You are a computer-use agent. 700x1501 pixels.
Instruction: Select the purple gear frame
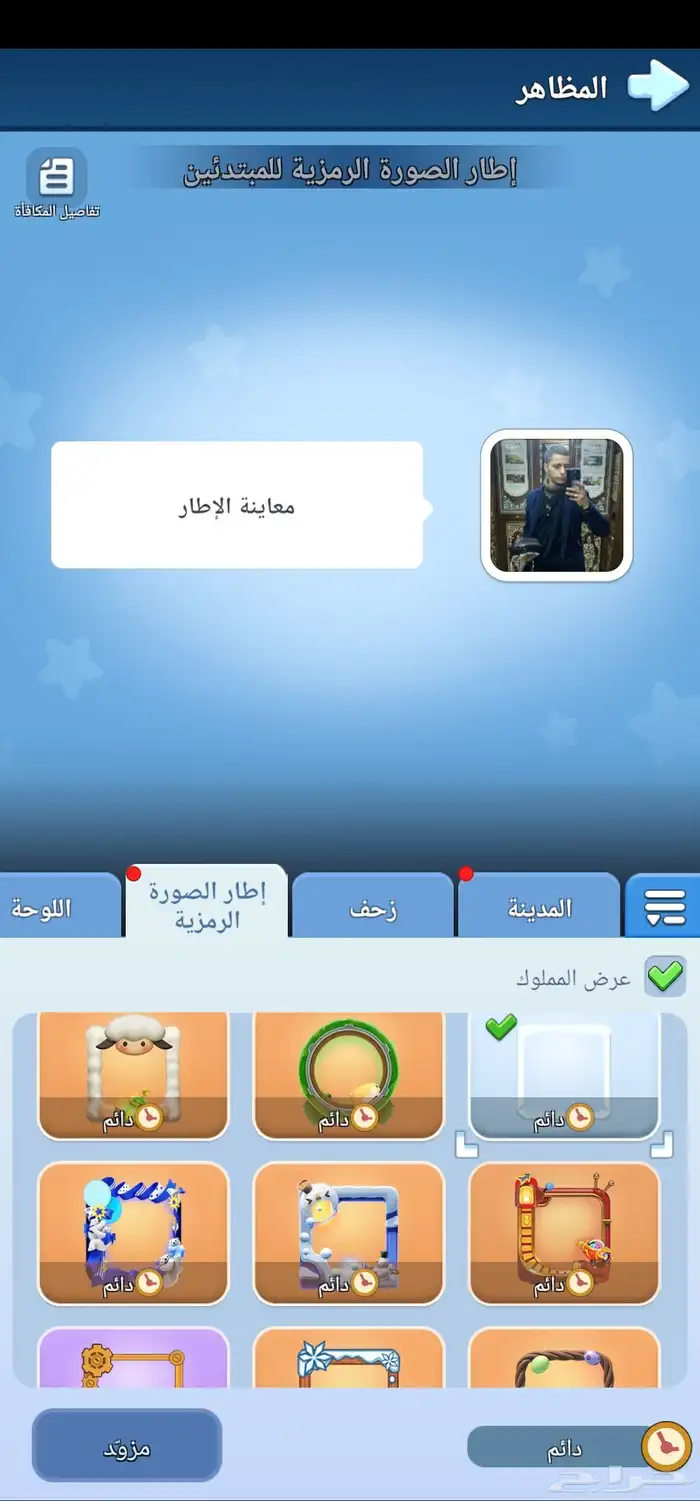click(x=134, y=1357)
